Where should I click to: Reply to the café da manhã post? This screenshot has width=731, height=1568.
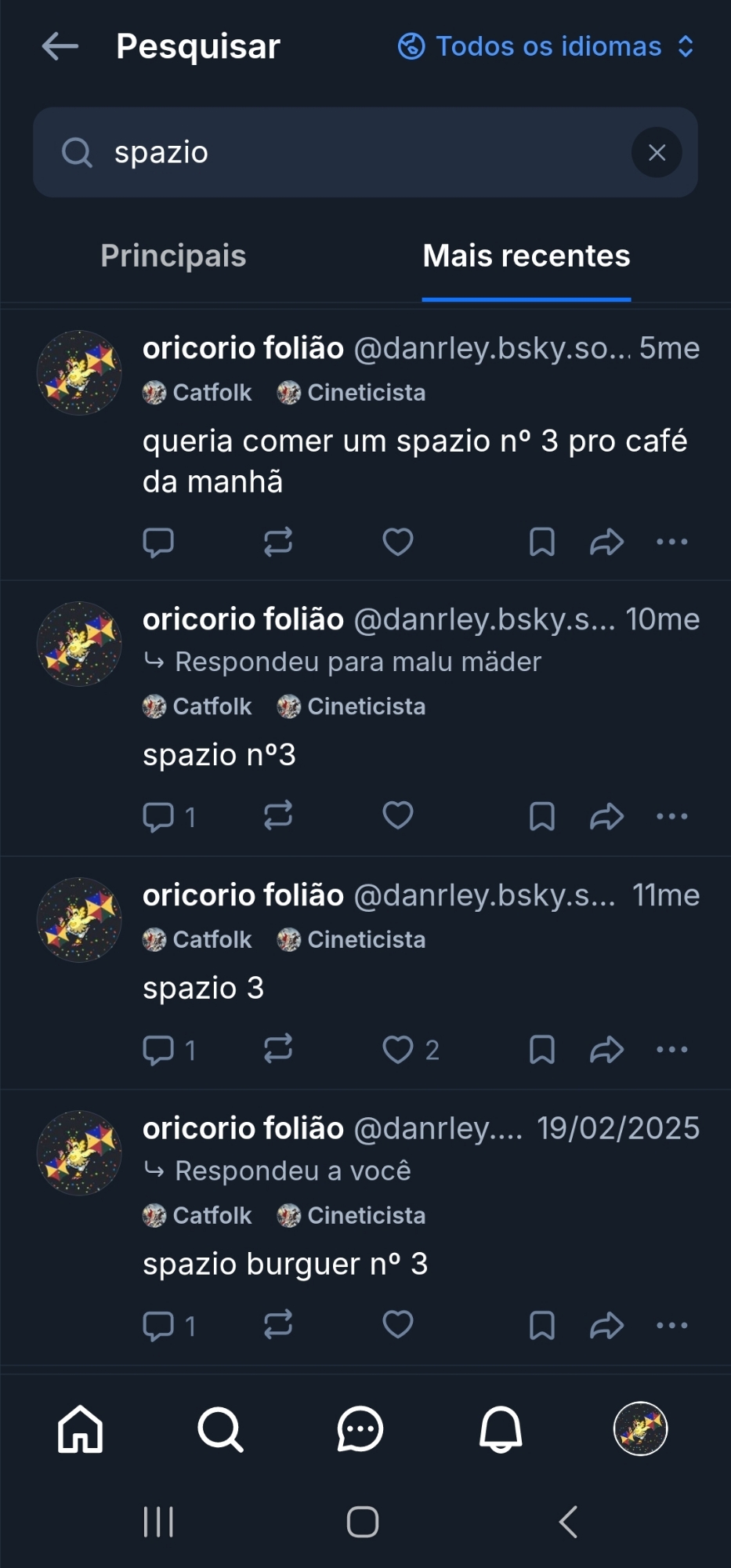[158, 542]
